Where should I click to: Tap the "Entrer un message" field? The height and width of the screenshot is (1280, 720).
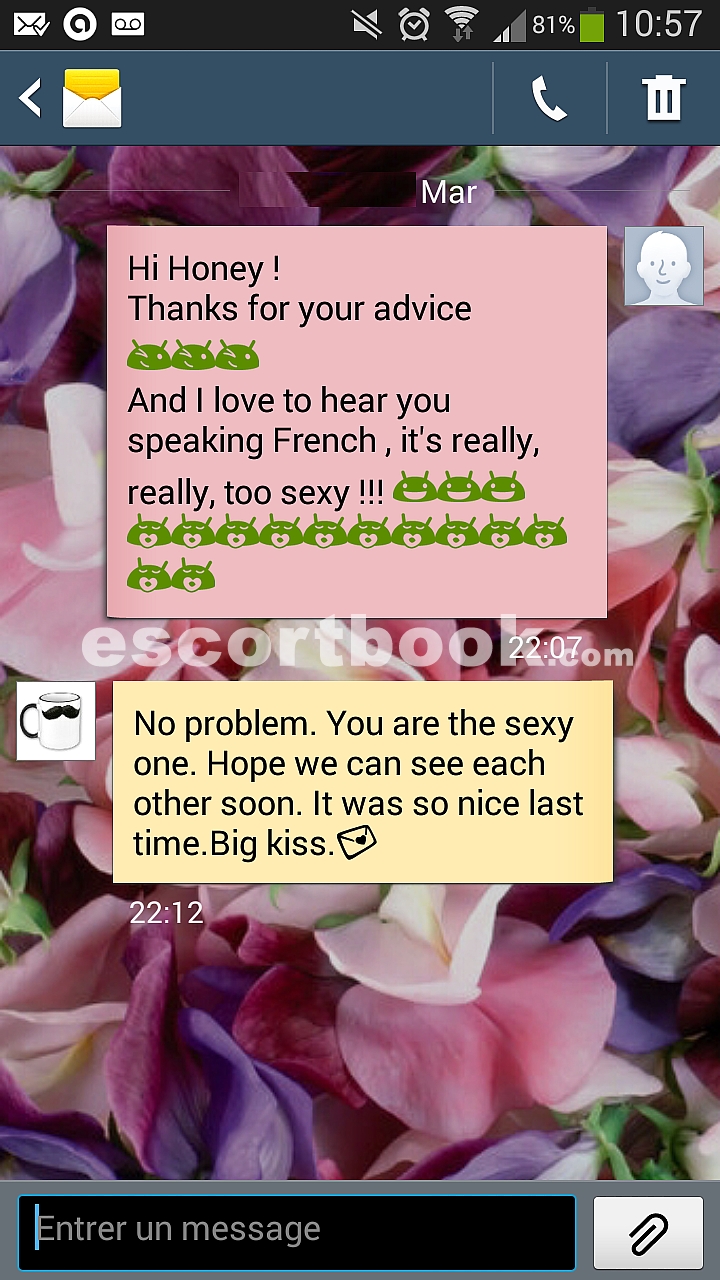[x=297, y=1232]
